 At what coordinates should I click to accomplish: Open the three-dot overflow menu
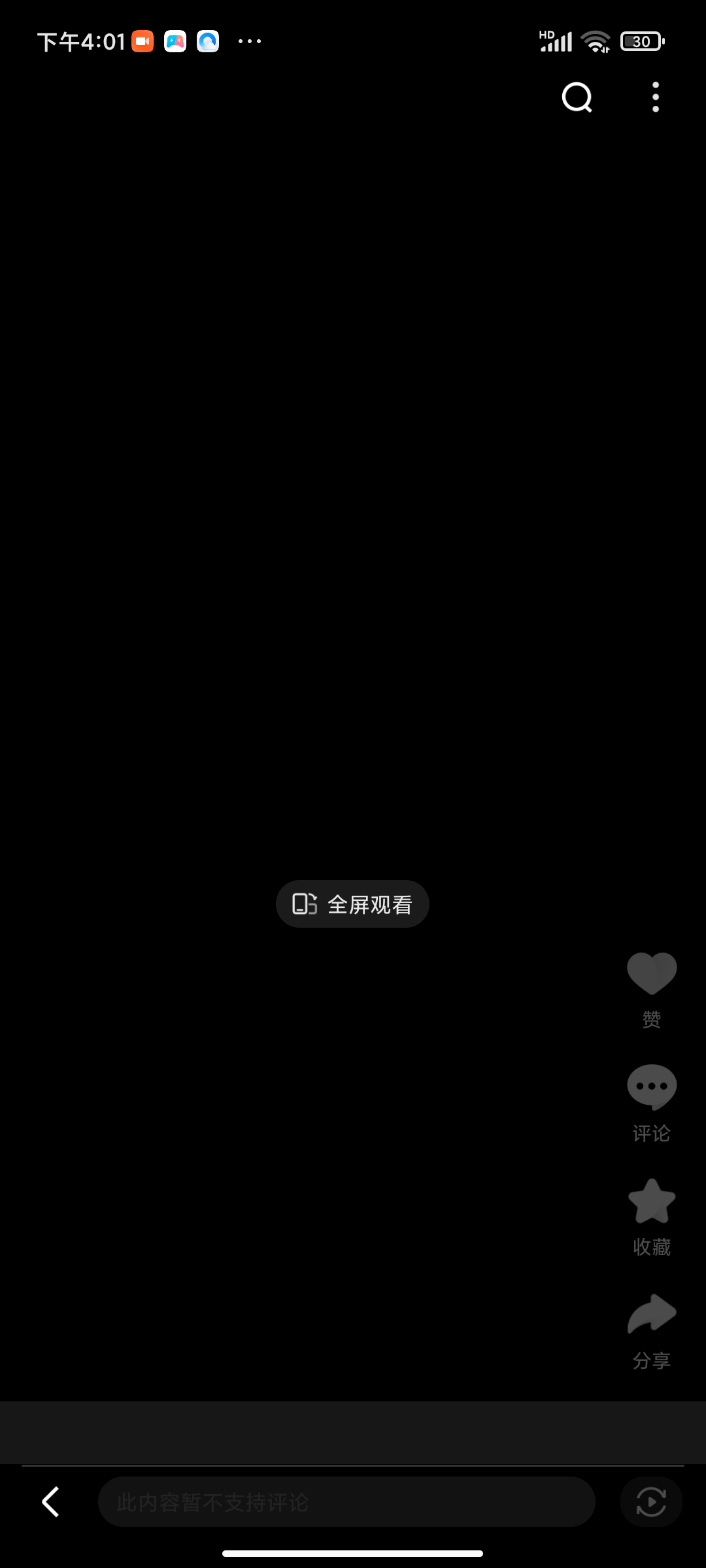click(x=655, y=97)
